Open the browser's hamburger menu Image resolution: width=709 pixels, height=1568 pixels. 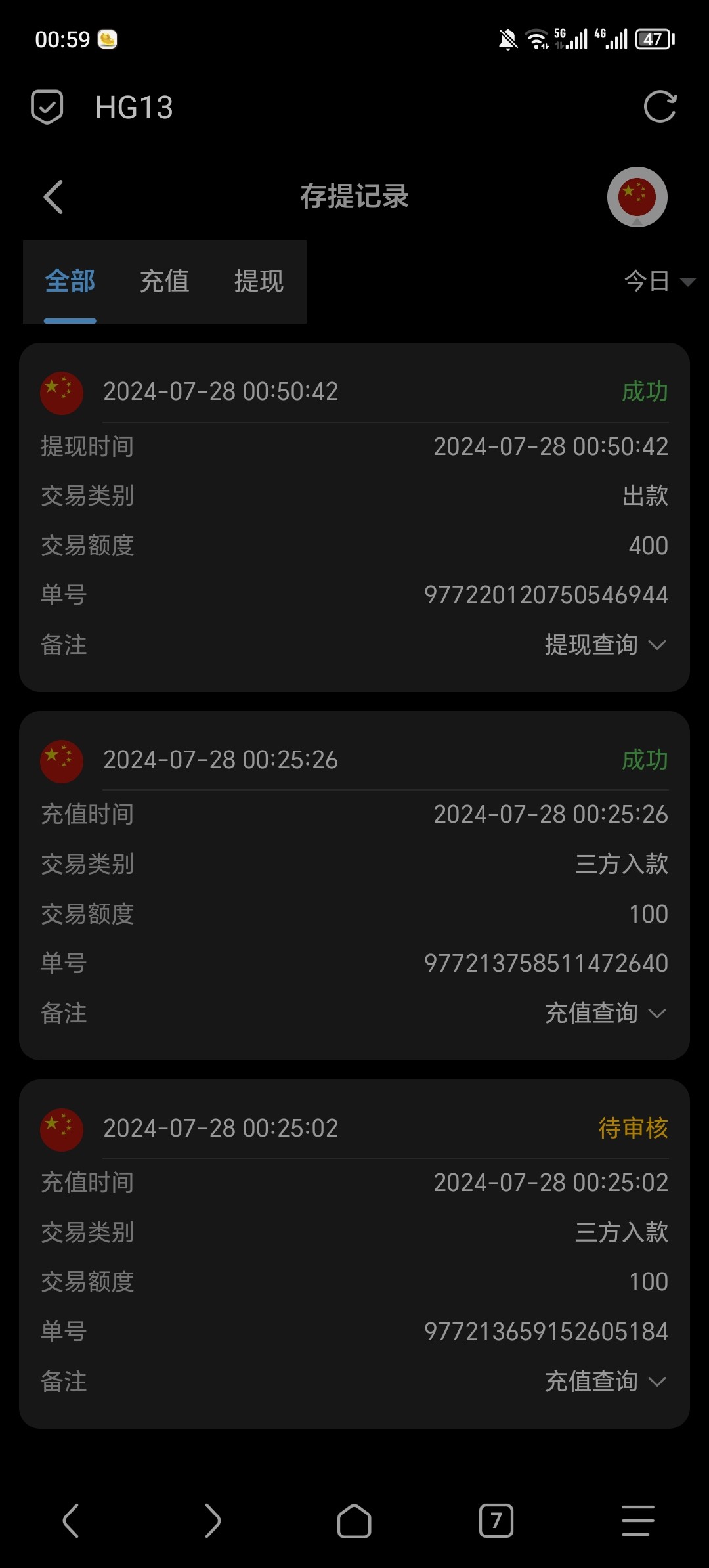[638, 1521]
